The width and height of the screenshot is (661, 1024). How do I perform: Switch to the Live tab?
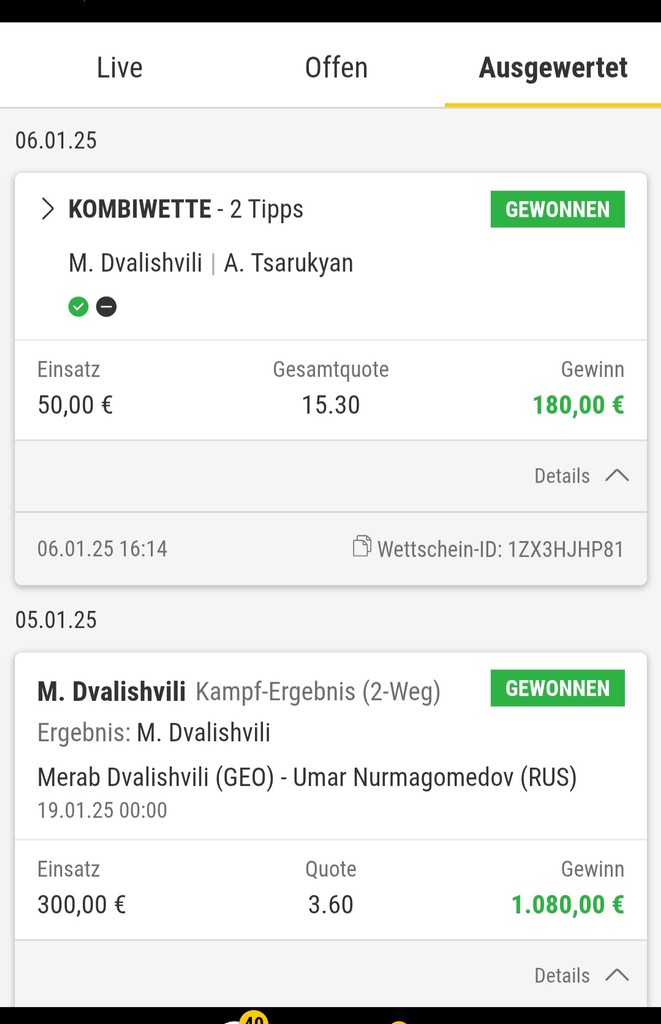coord(119,68)
